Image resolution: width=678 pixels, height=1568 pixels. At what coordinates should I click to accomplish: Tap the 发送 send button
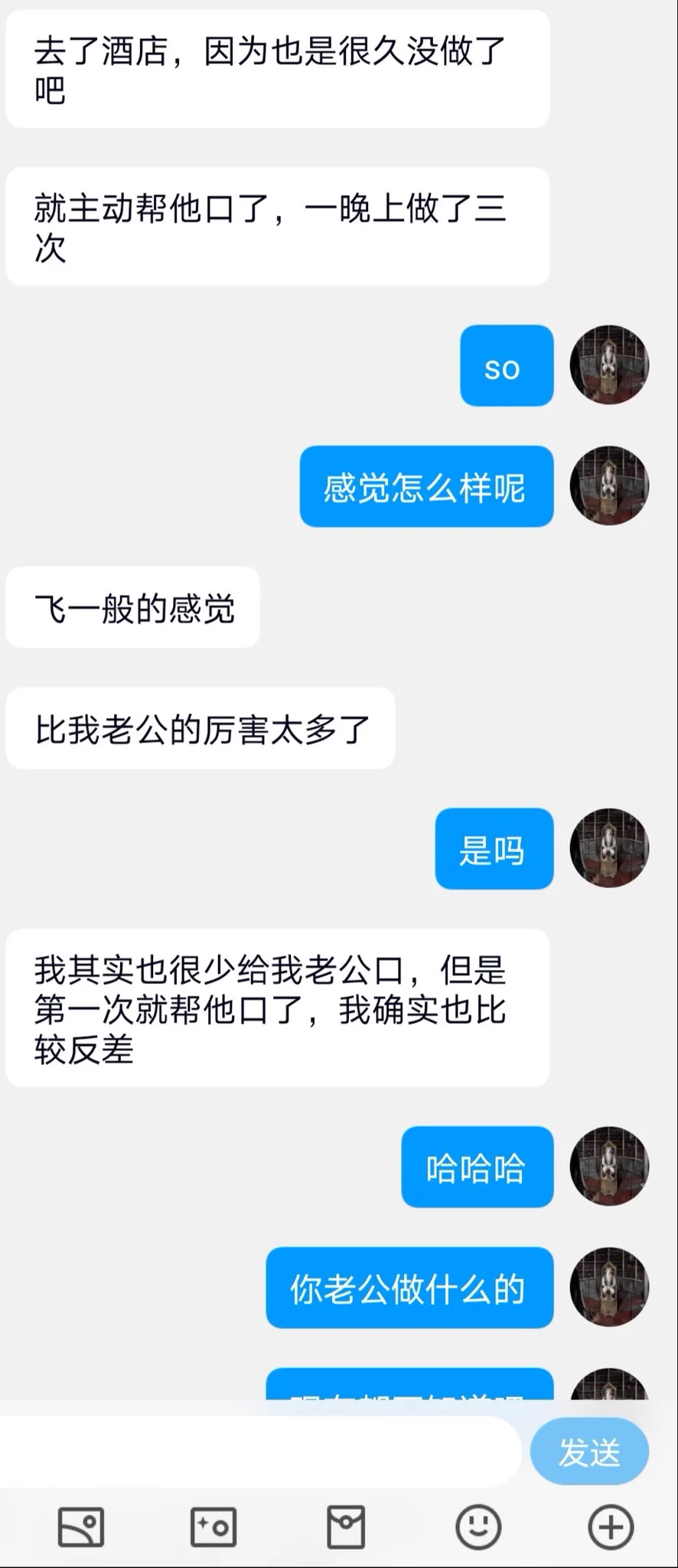click(589, 1452)
